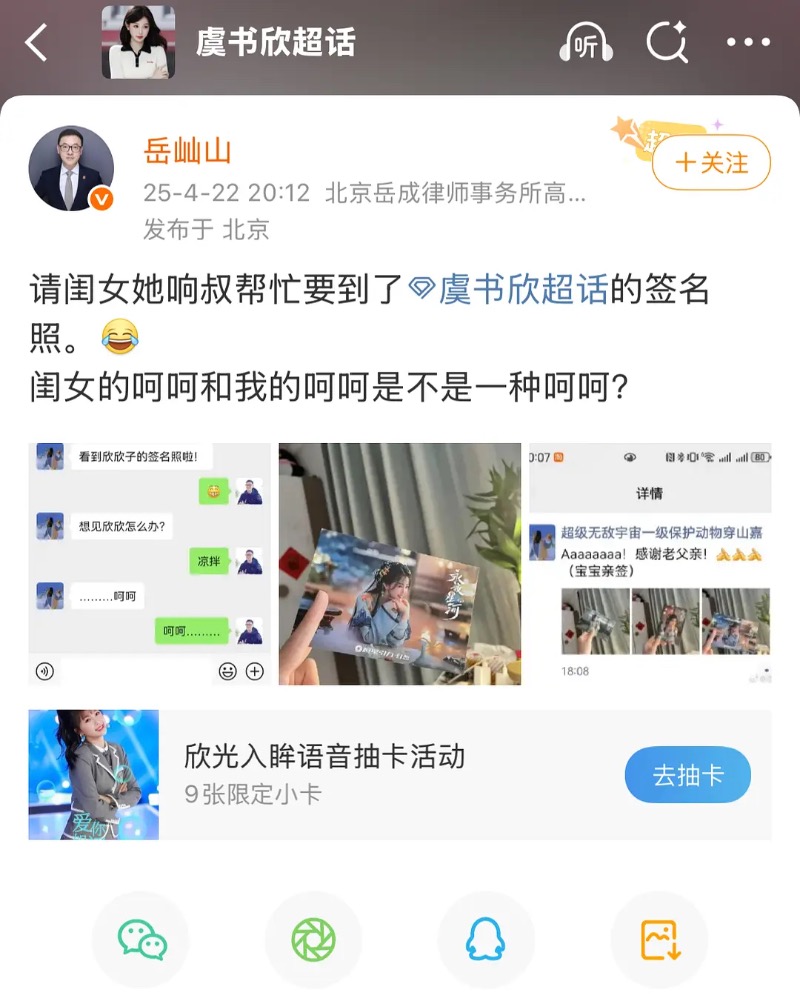
Task: Share to WeChat Moments via the shutter icon
Action: 313,940
